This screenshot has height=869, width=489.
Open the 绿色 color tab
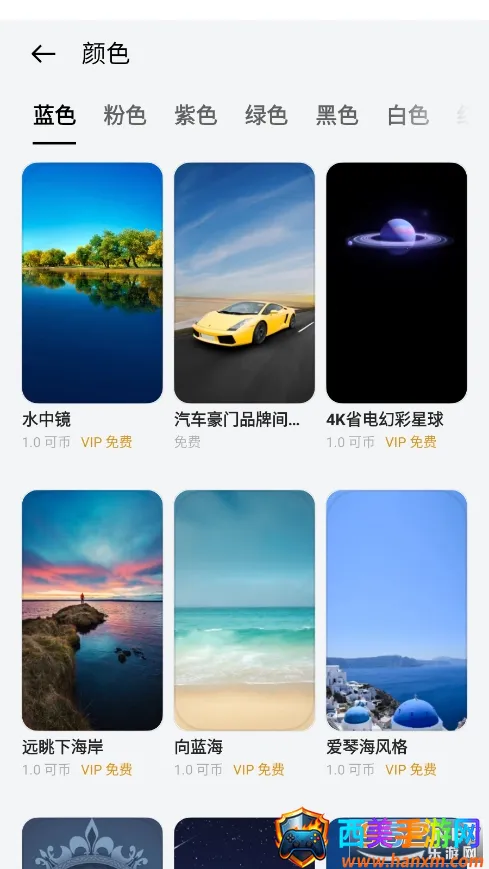pyautogui.click(x=267, y=115)
